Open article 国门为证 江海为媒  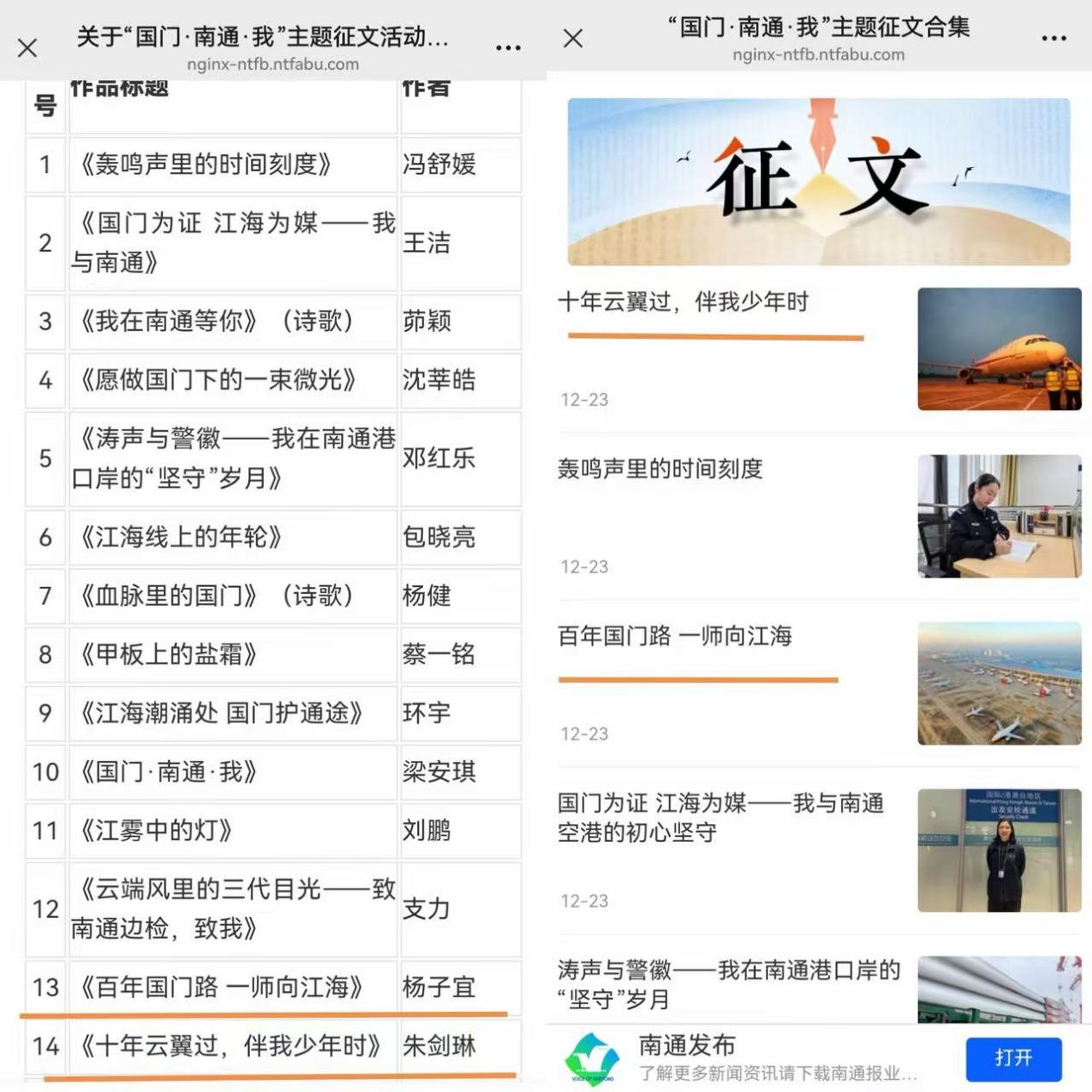pos(721,818)
